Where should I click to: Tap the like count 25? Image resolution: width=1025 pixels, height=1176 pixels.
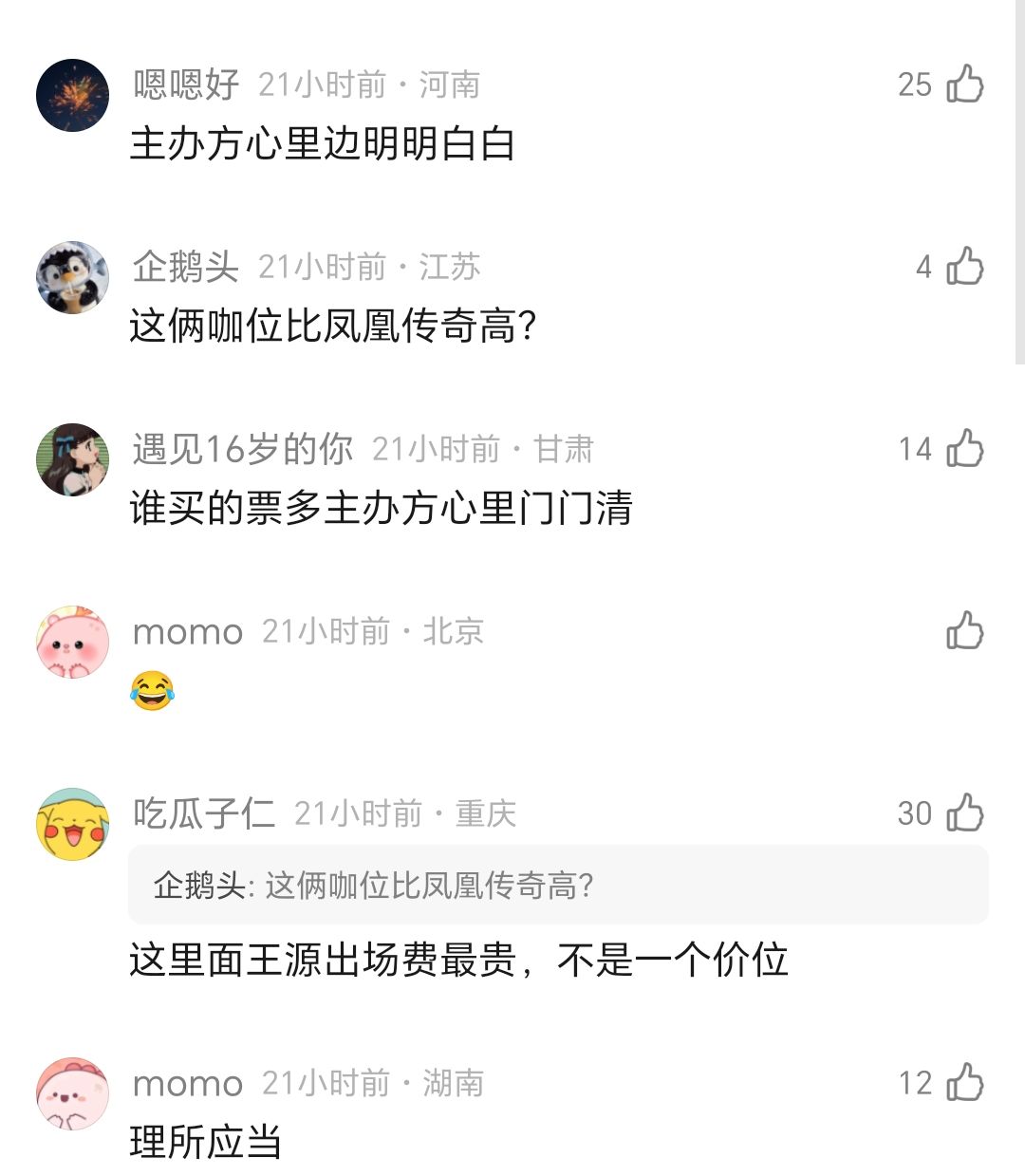915,84
